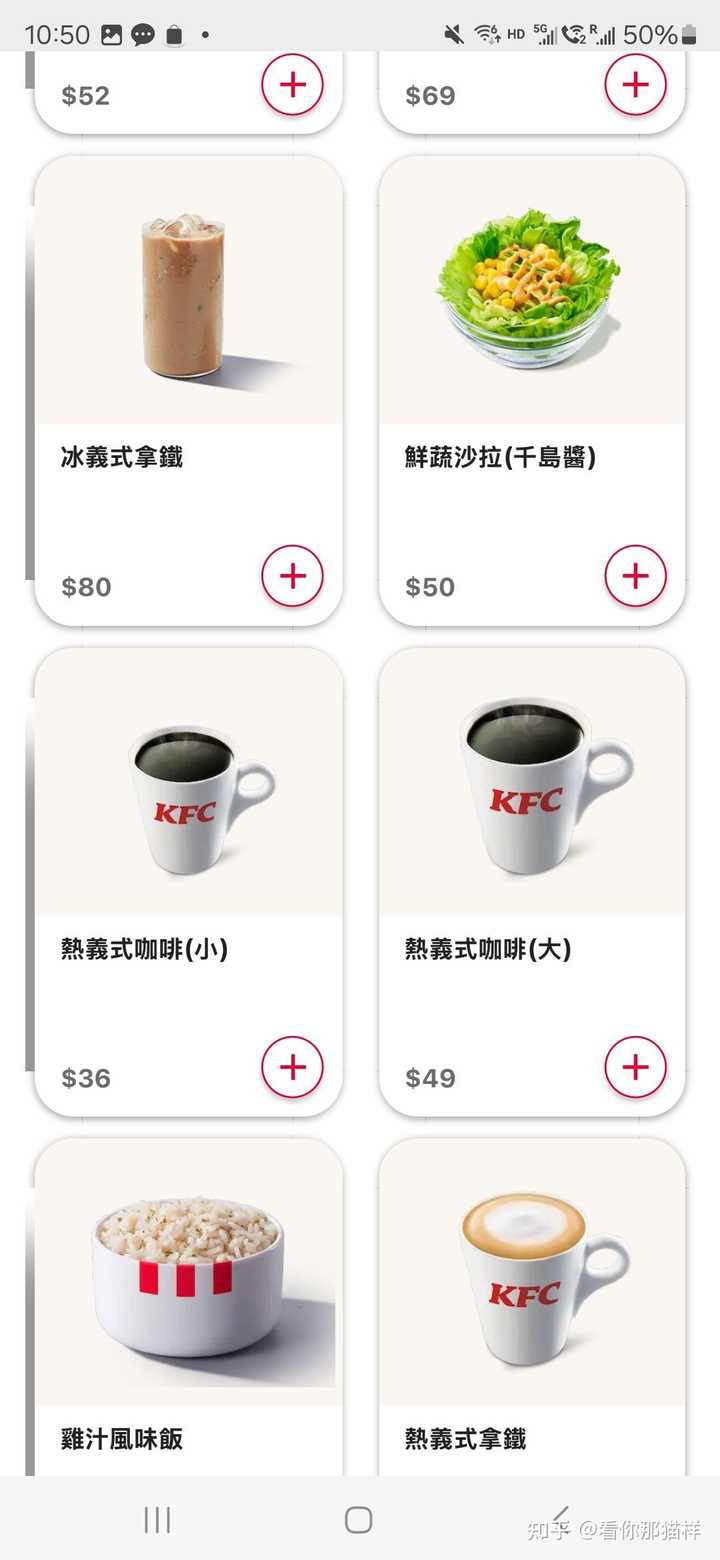Add 熱義式咖啡(小) to the order
This screenshot has width=720, height=1560.
pyautogui.click(x=292, y=1067)
